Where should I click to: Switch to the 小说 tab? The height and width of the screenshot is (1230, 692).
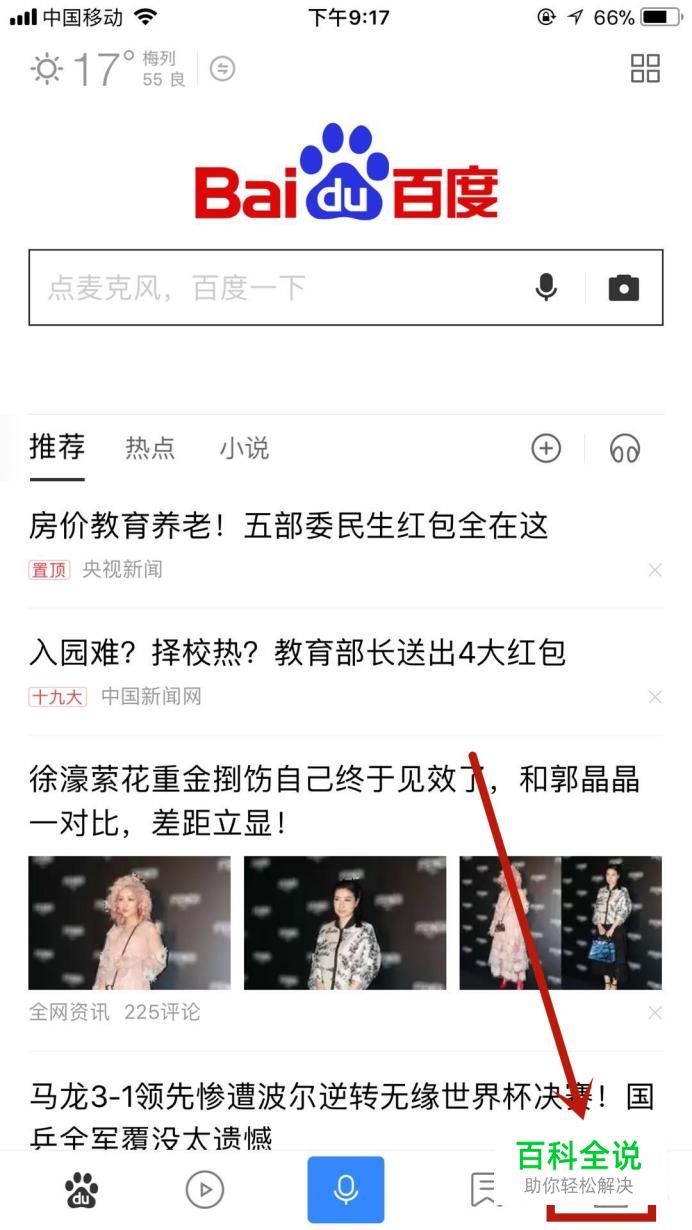coord(244,448)
